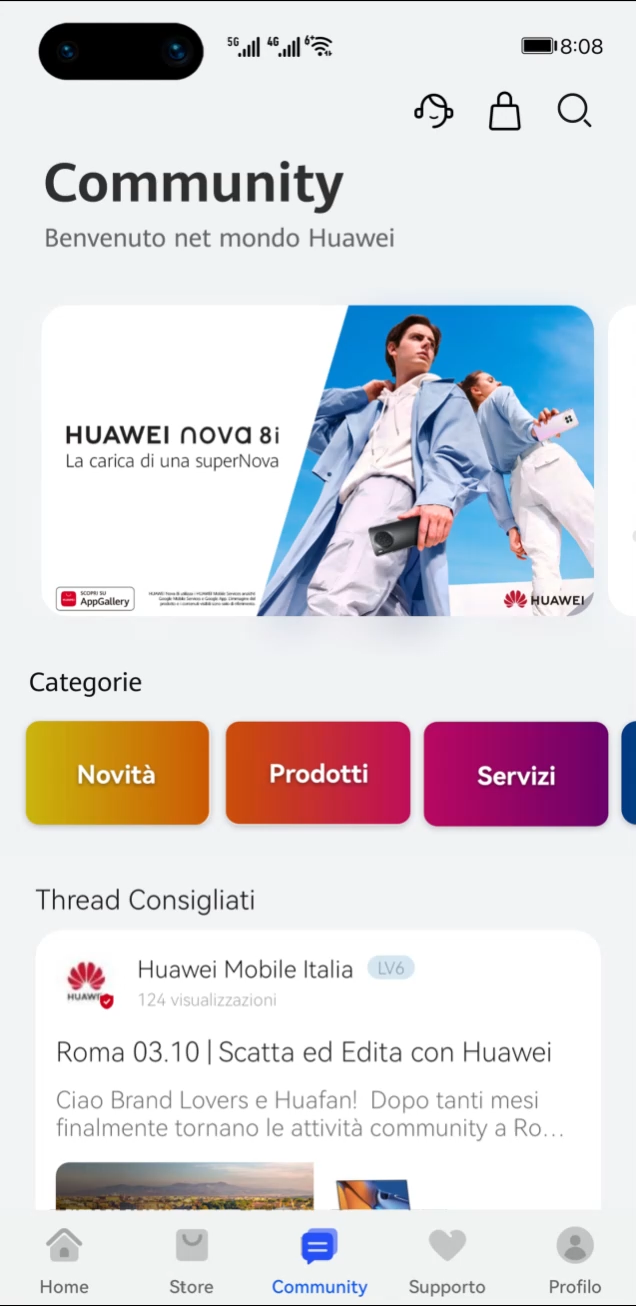Viewport: 636px width, 1306px height.
Task: Open the Profilo tab
Action: pos(575,1262)
